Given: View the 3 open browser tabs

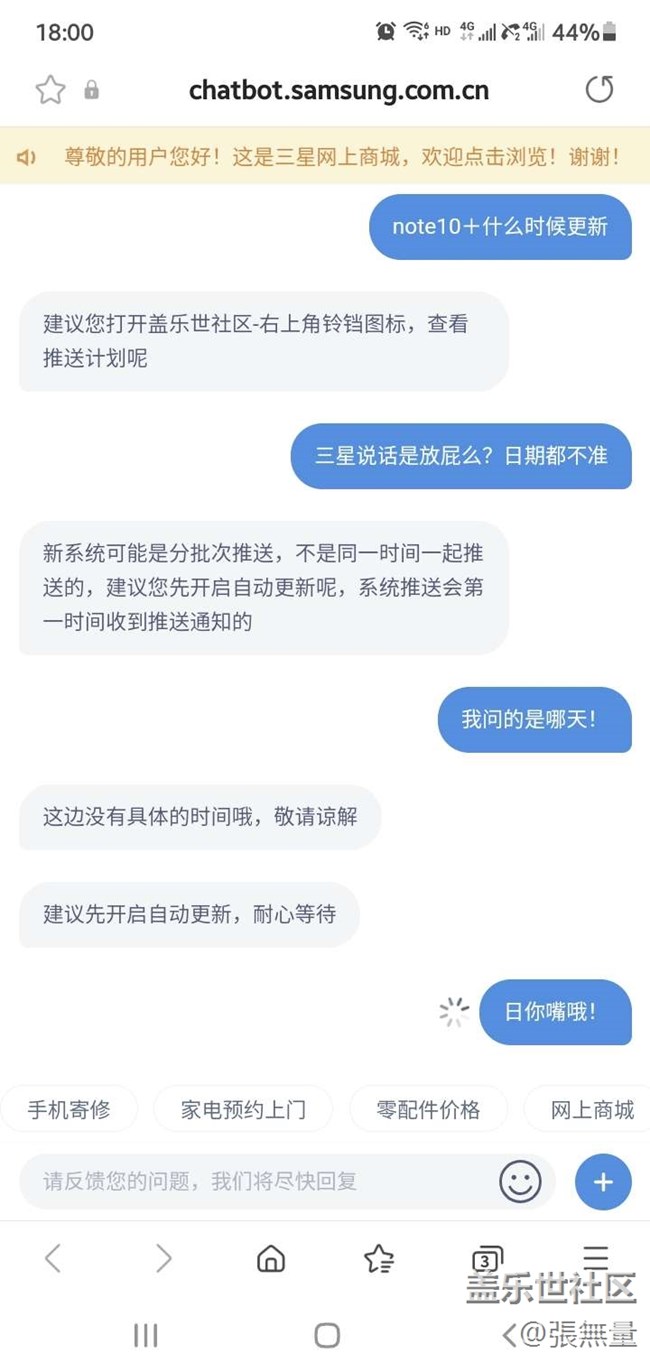Looking at the screenshot, I should point(486,1258).
